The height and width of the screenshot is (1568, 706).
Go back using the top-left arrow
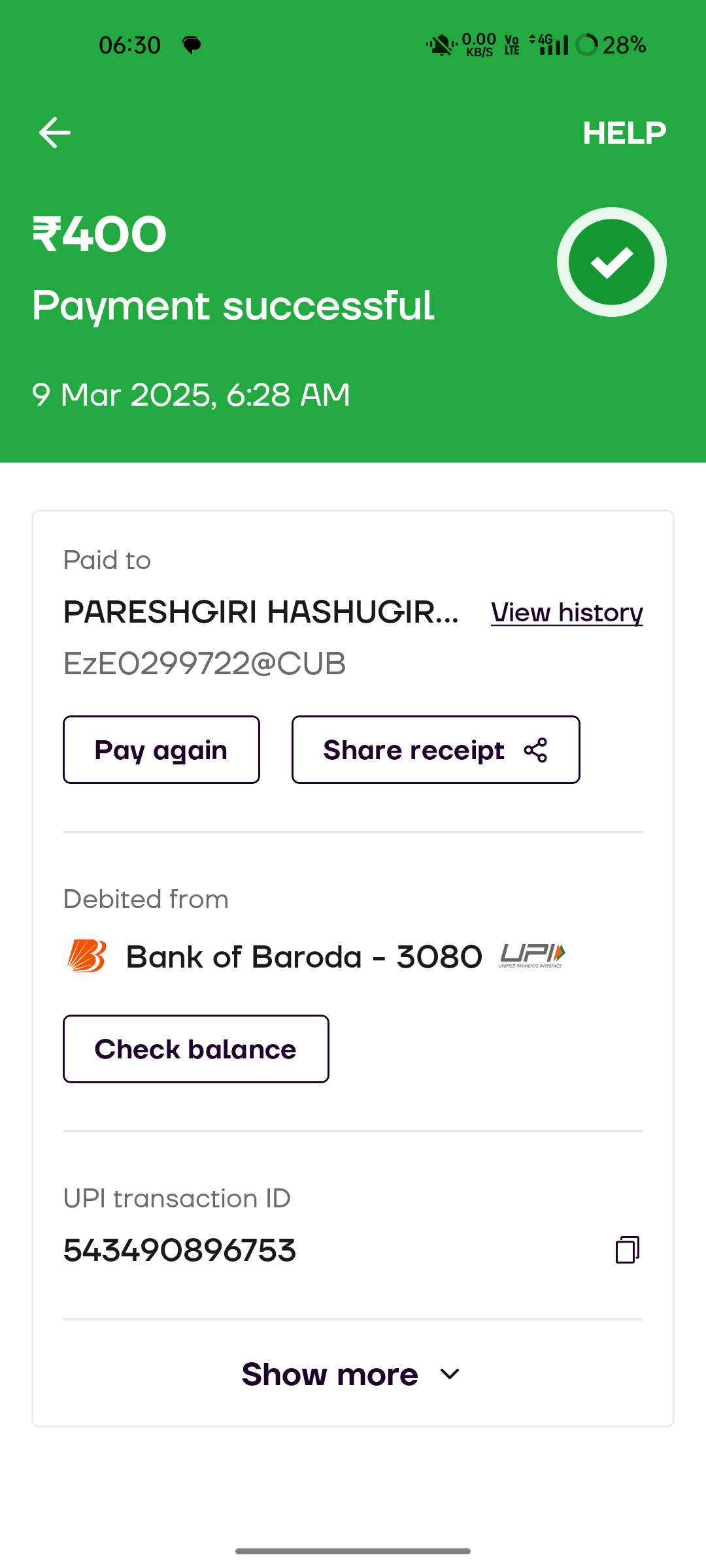(x=55, y=133)
